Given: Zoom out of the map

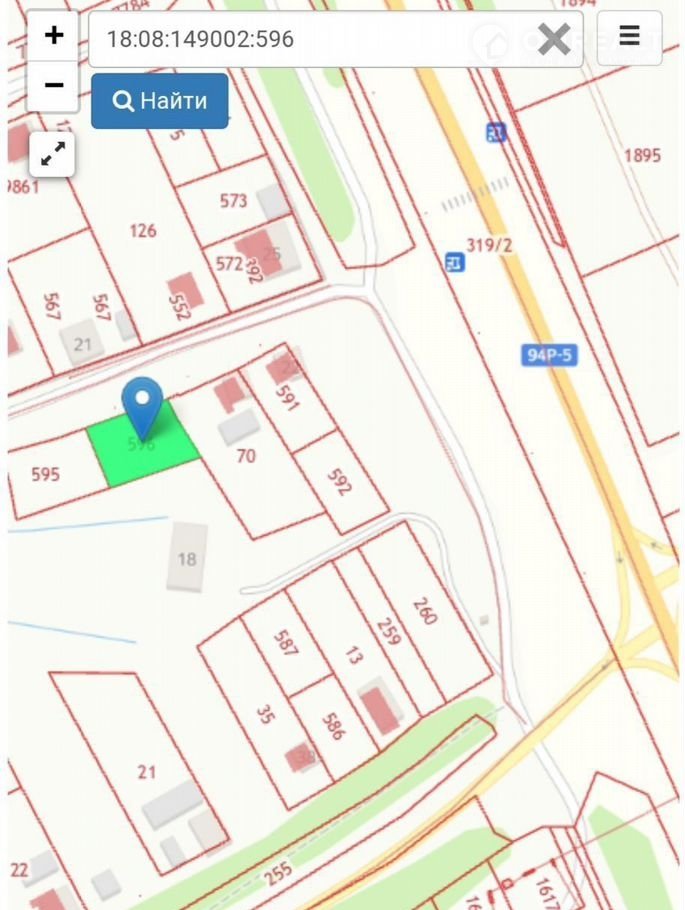Looking at the screenshot, I should (x=53, y=86).
